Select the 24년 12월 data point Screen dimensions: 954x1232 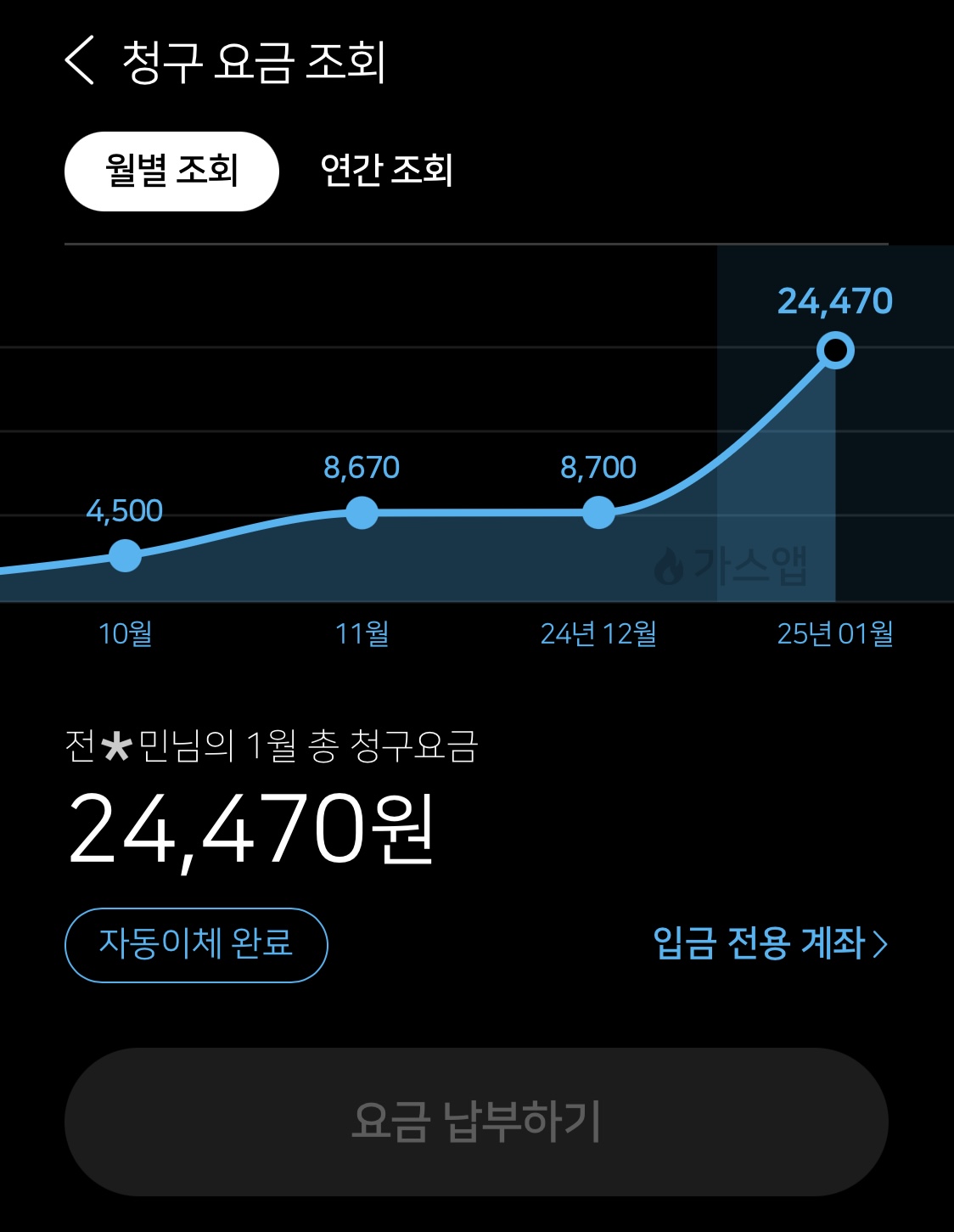tap(599, 513)
